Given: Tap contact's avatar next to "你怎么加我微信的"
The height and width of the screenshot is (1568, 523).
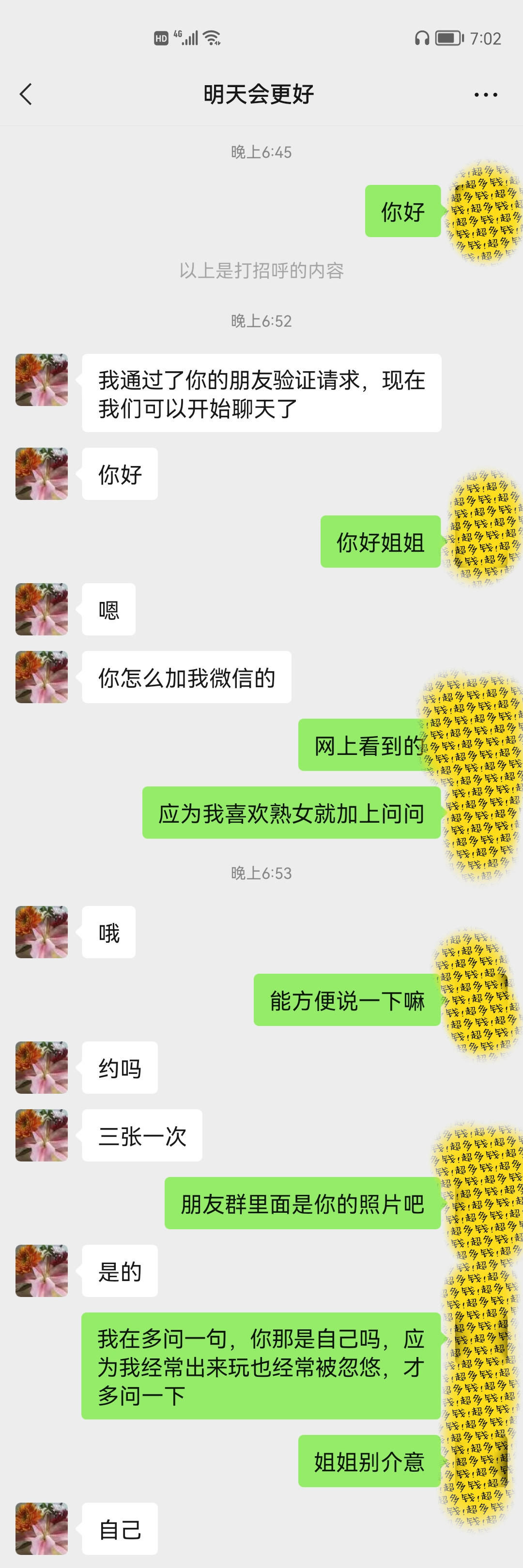Looking at the screenshot, I should point(41,677).
